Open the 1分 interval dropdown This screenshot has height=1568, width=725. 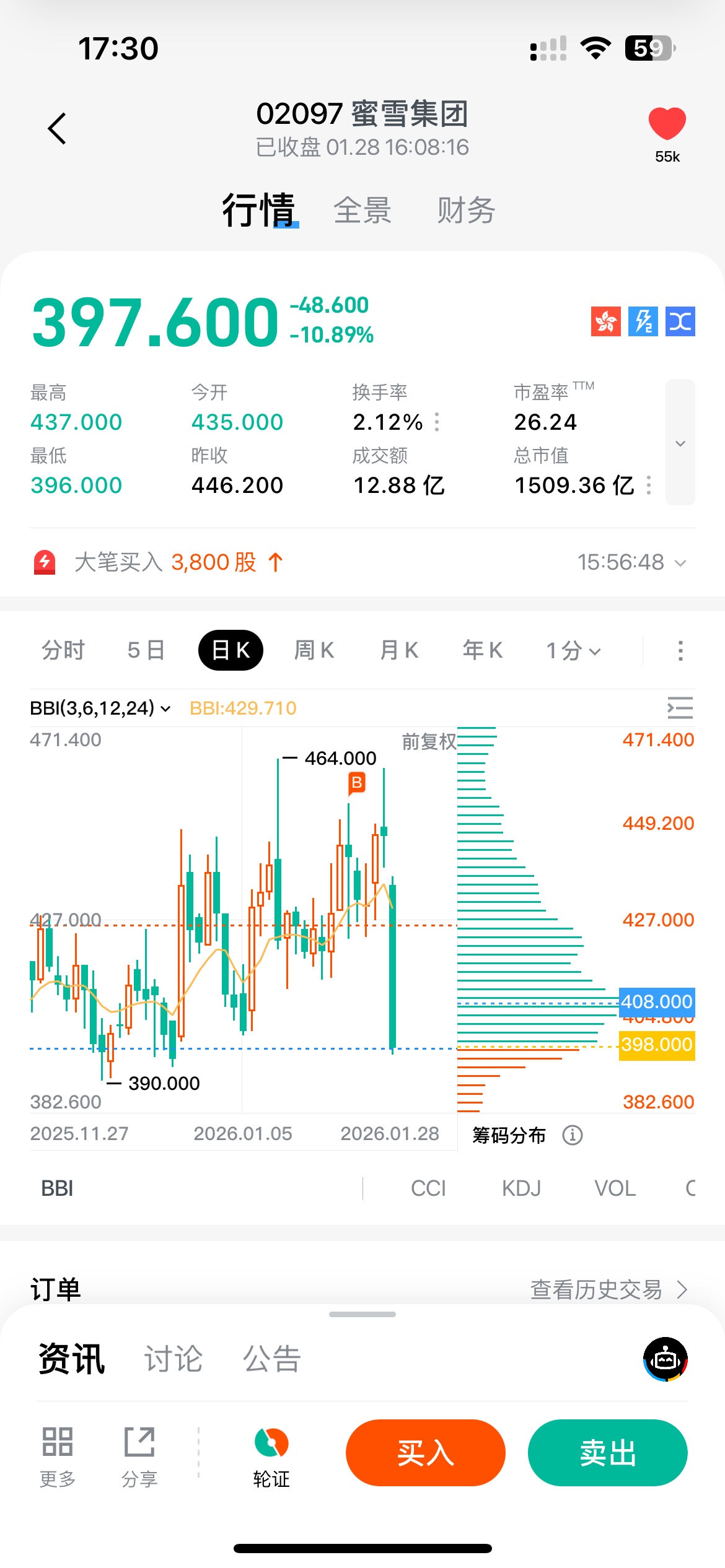pos(573,651)
